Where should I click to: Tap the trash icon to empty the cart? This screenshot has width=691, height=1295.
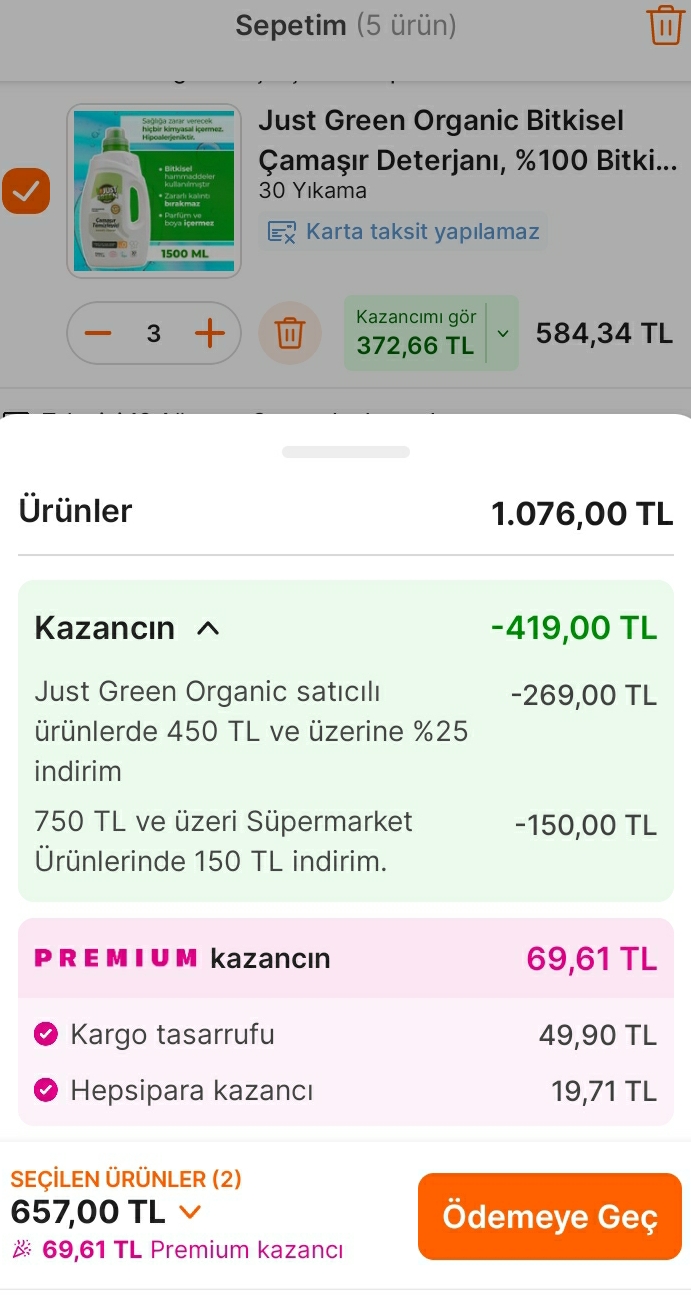click(x=665, y=25)
